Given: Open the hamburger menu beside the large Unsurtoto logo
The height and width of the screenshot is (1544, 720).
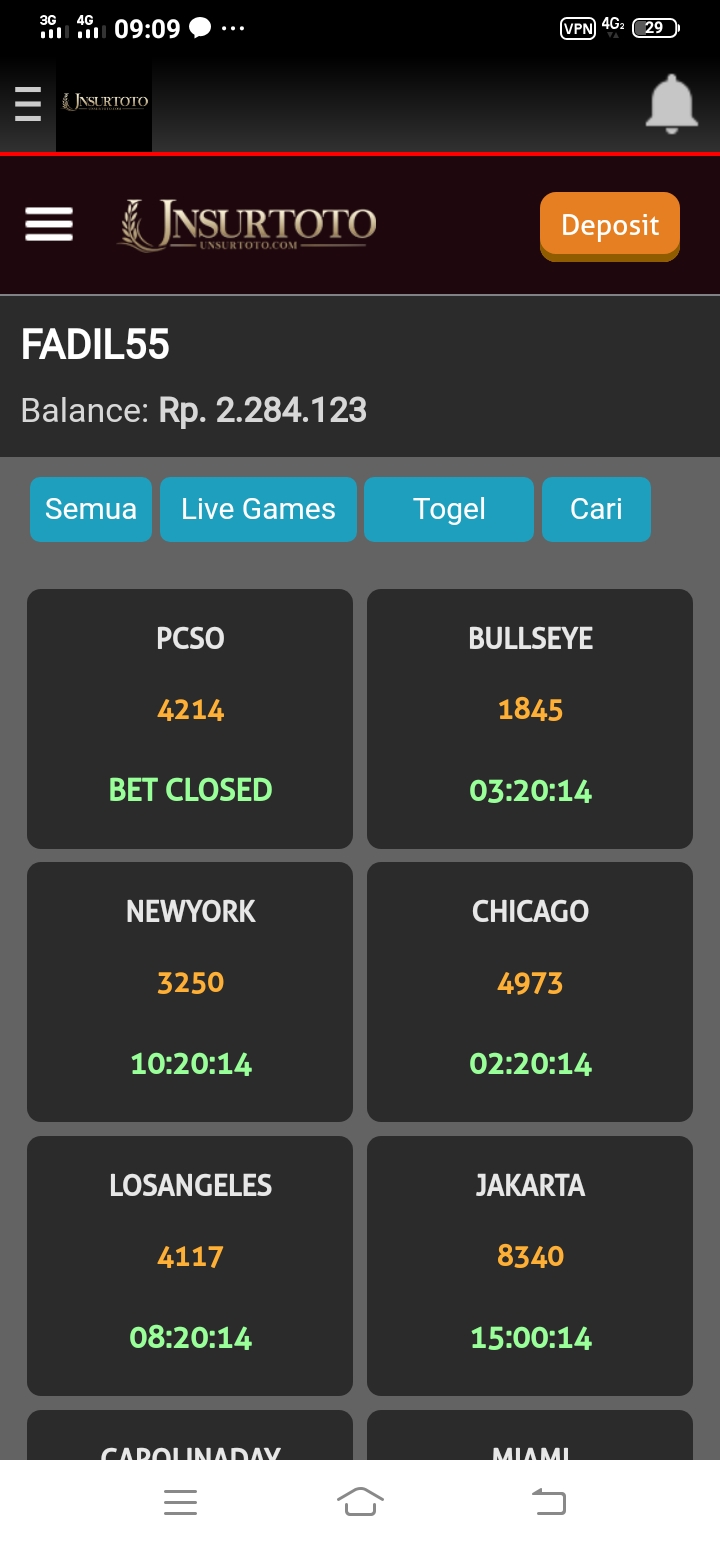Looking at the screenshot, I should click(x=49, y=224).
